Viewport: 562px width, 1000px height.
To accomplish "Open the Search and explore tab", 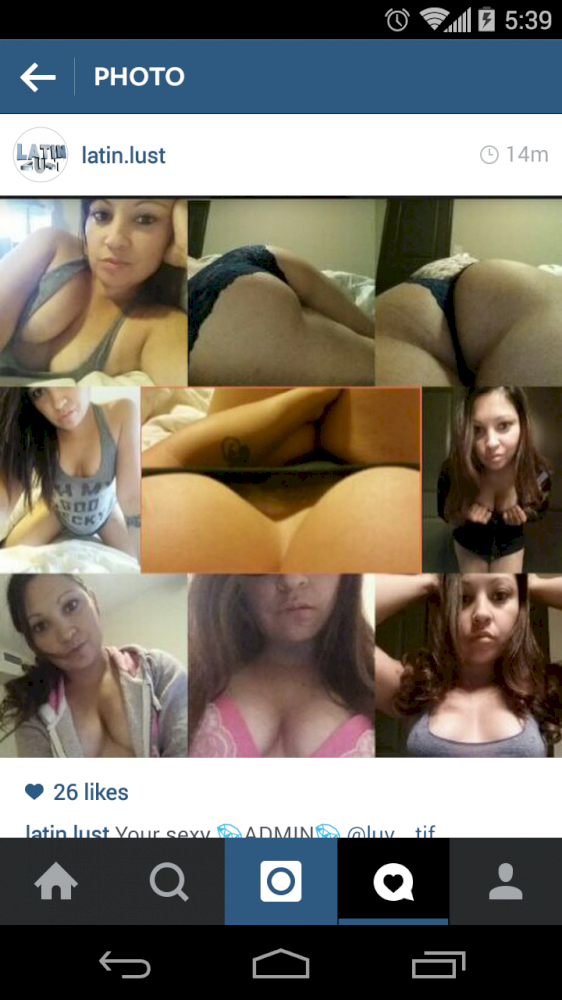I will (168, 881).
